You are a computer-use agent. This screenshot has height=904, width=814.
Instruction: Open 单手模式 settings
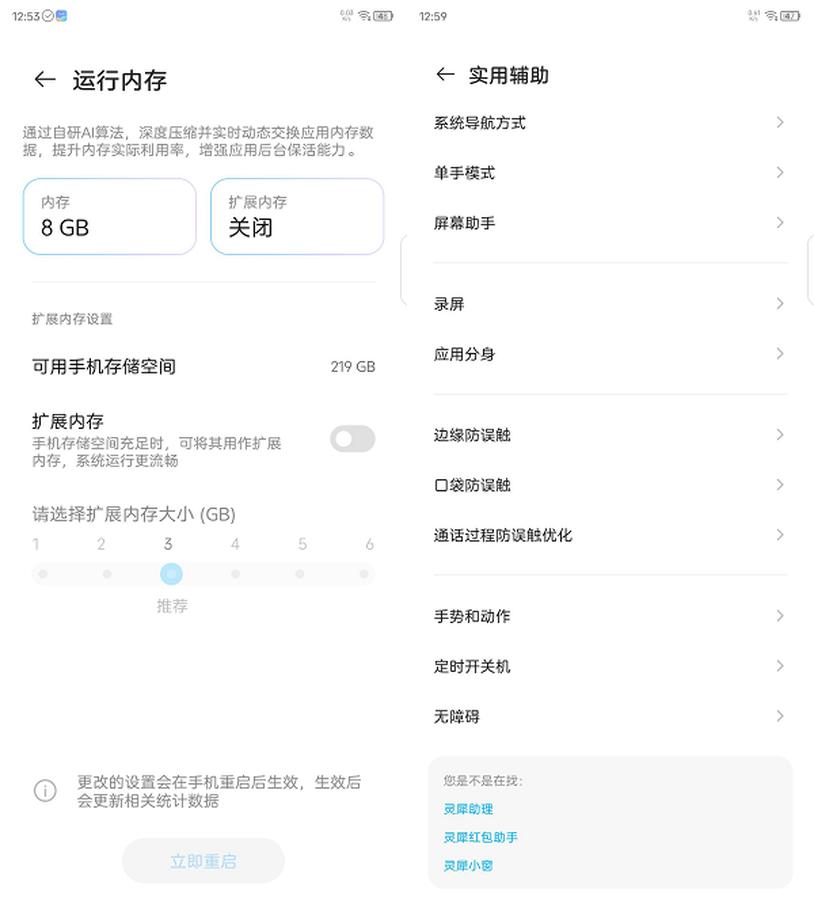pos(608,173)
